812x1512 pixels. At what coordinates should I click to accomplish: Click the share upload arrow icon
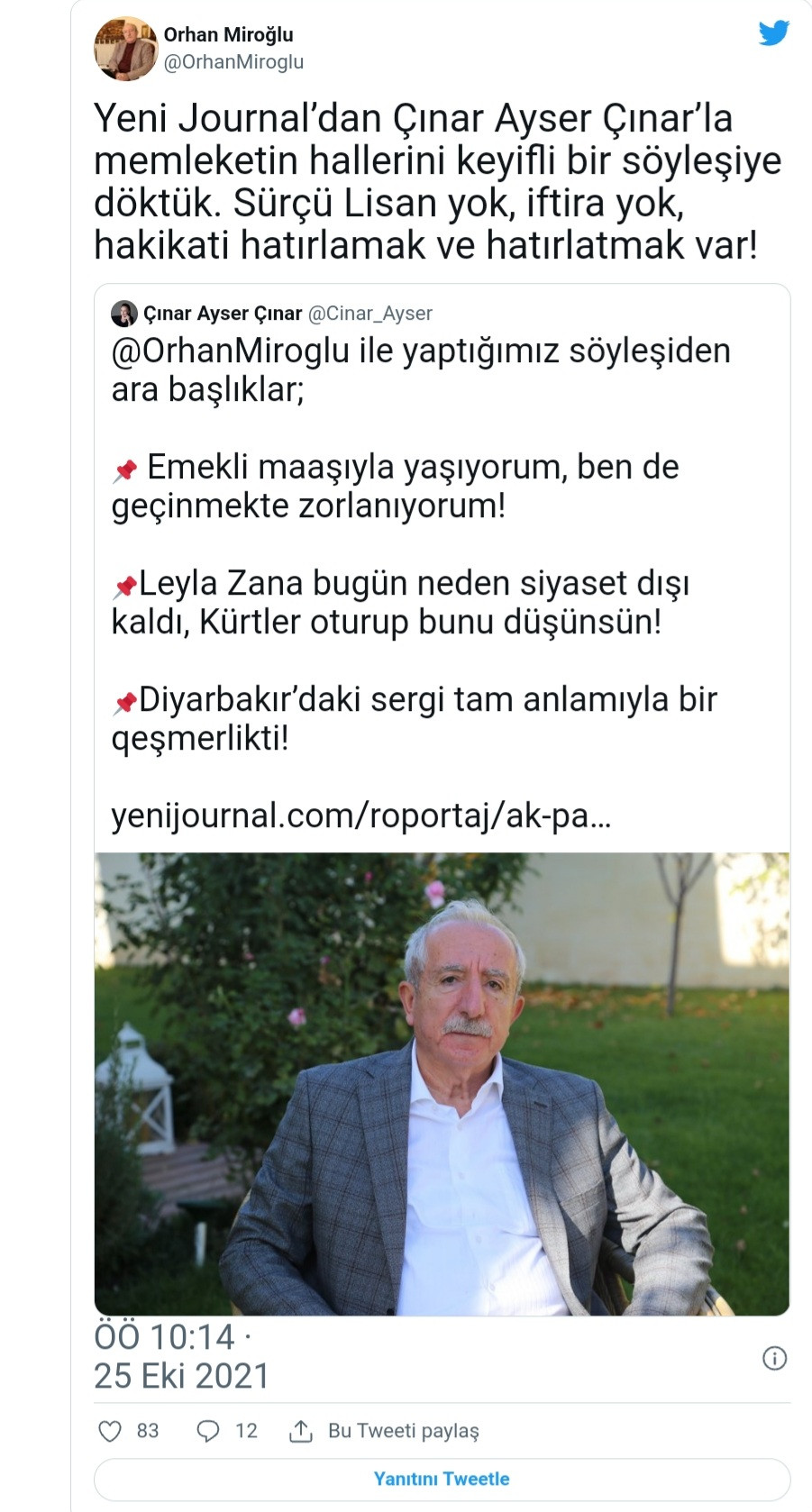pos(300,1430)
